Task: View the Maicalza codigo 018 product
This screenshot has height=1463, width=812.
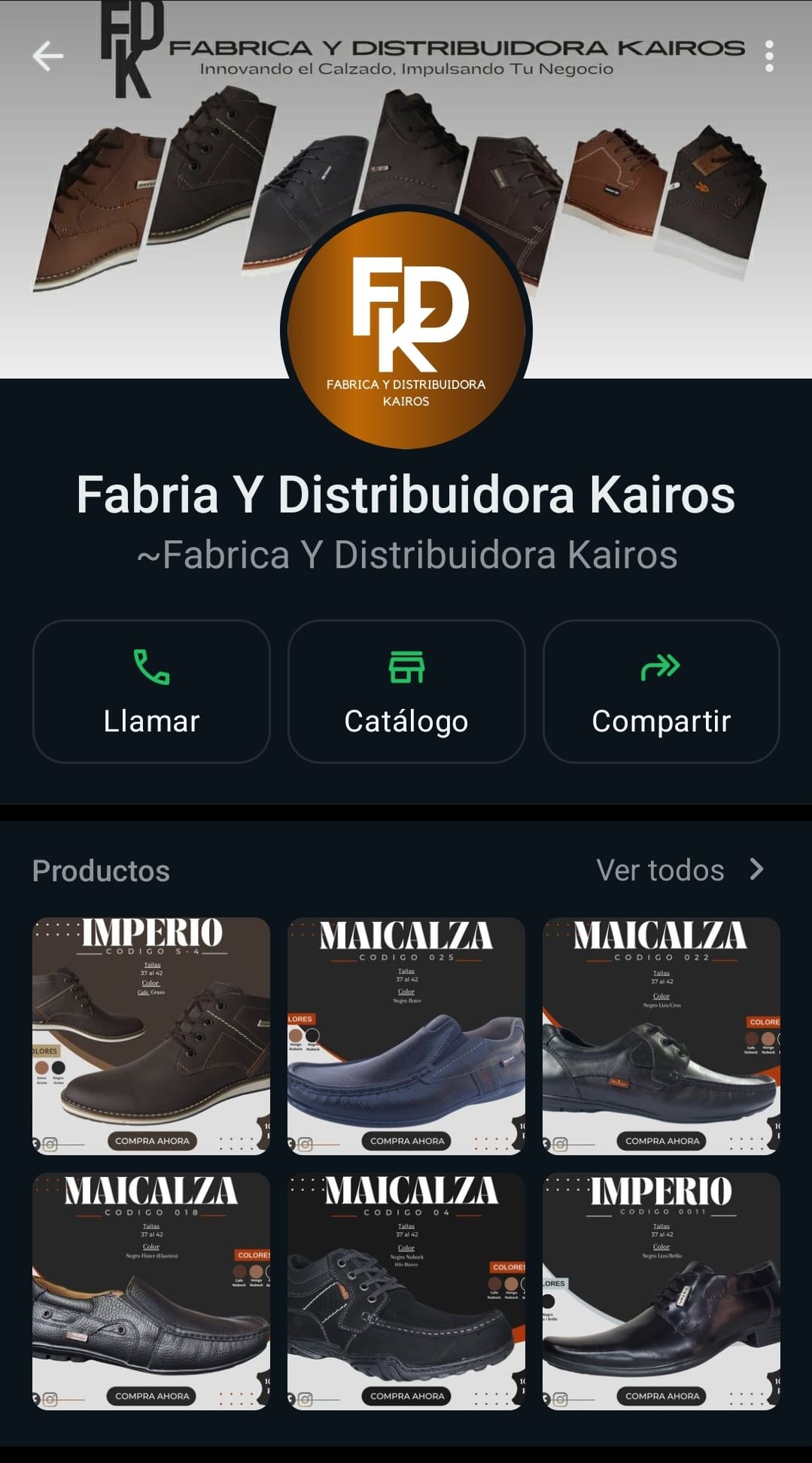Action: pyautogui.click(x=151, y=1291)
